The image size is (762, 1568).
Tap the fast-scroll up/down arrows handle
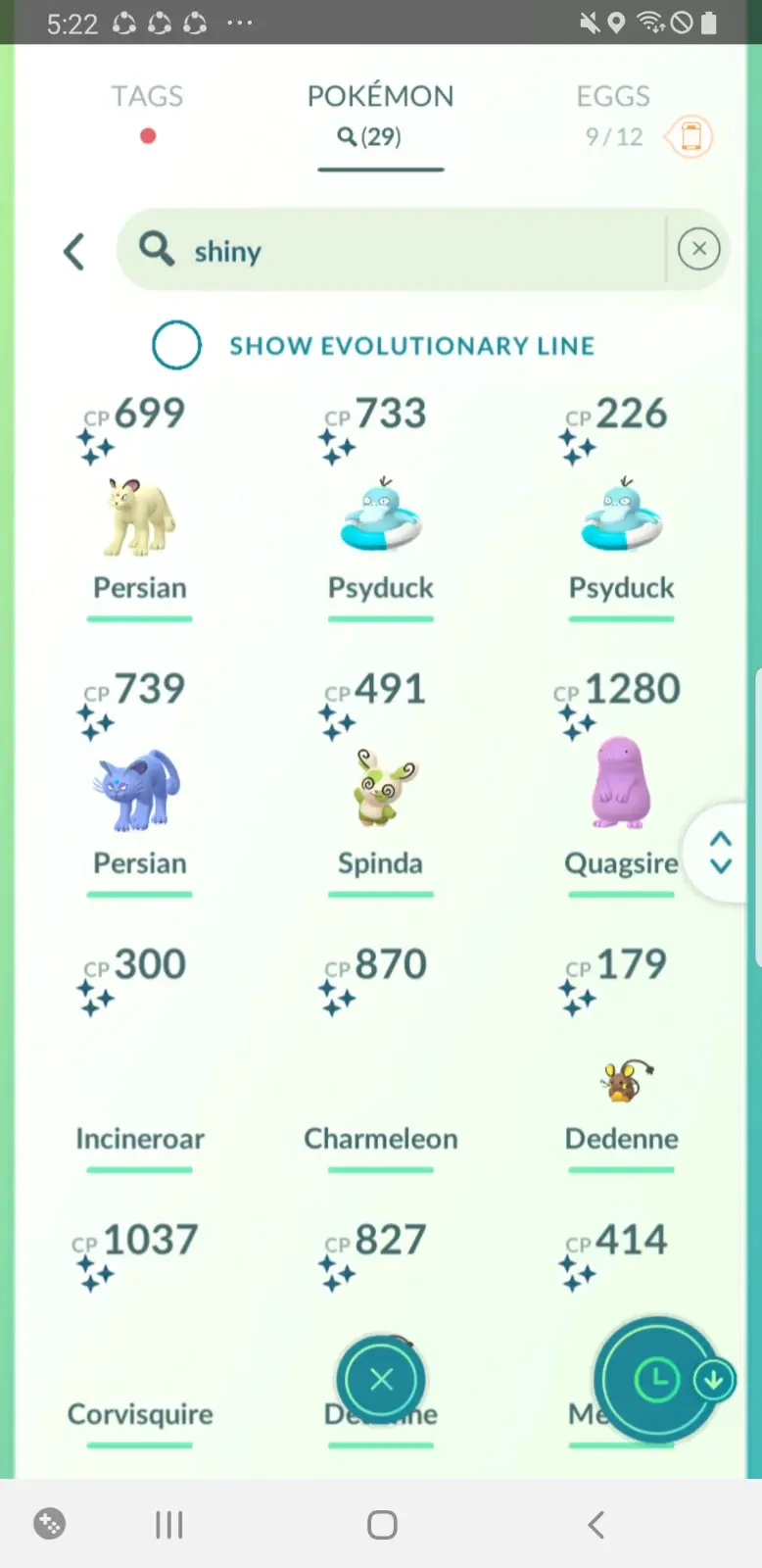coord(721,853)
